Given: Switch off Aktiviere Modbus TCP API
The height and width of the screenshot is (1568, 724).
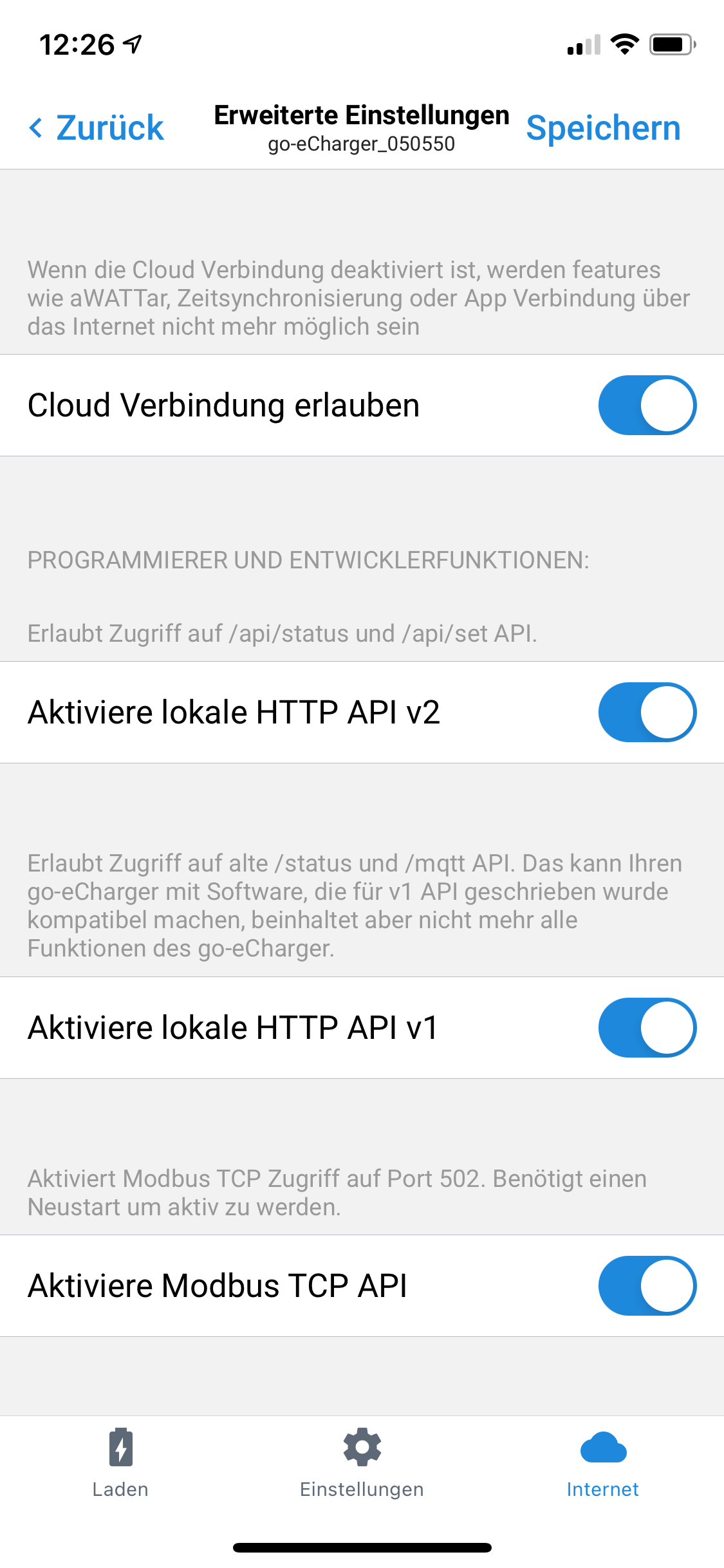Looking at the screenshot, I should click(x=647, y=1286).
